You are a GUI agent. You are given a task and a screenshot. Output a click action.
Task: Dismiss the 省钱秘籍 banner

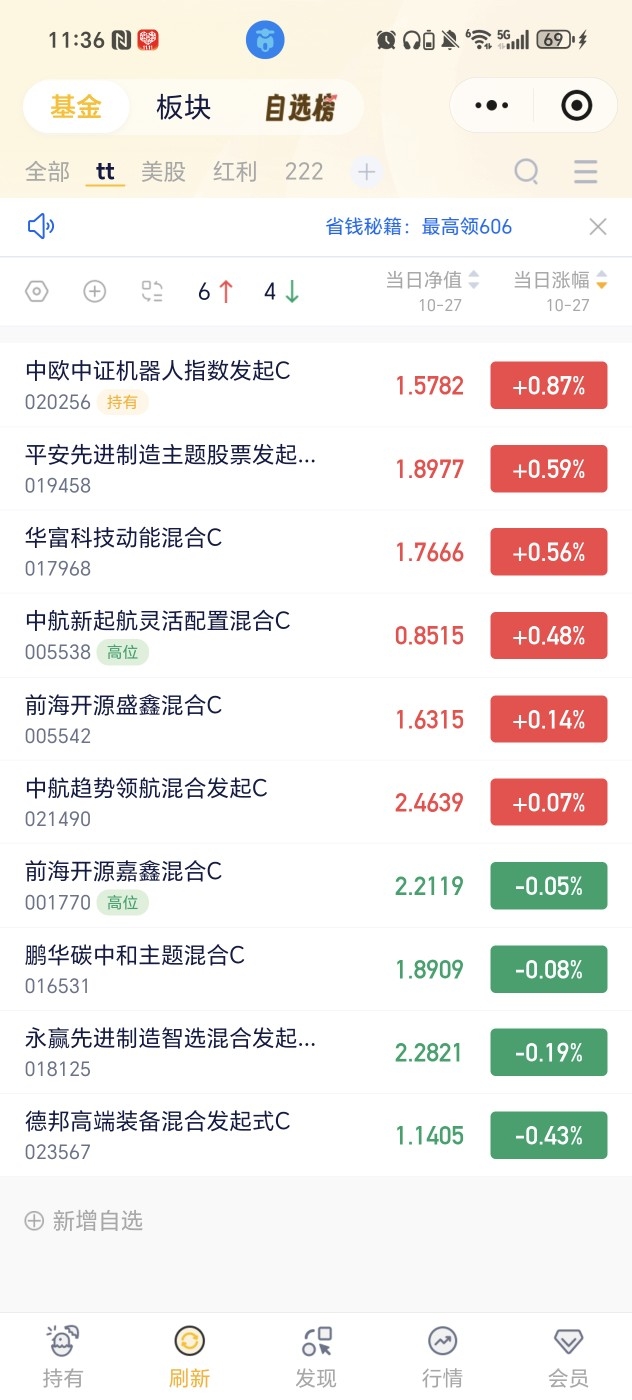click(x=598, y=227)
